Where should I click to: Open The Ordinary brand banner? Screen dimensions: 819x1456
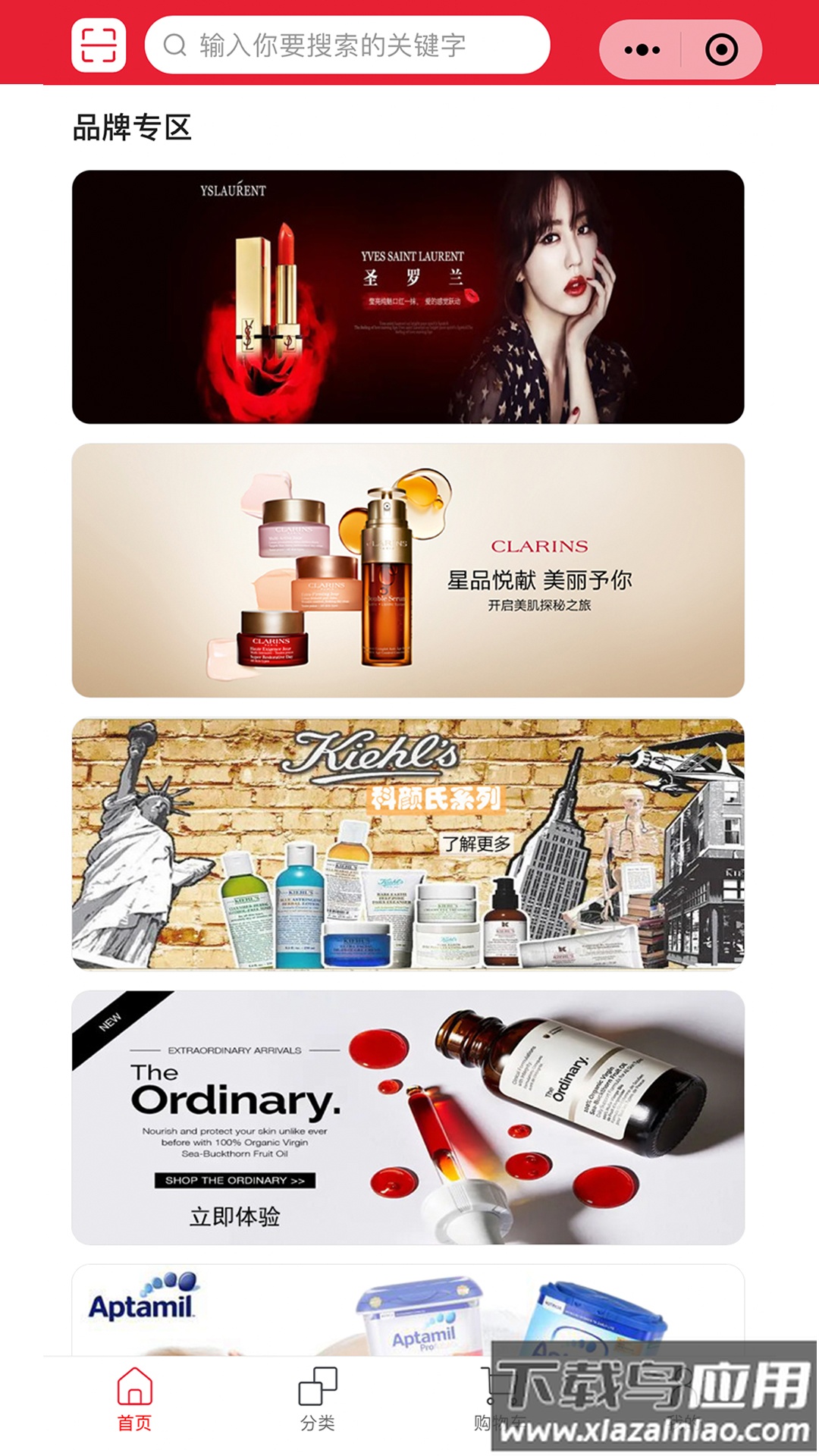pyautogui.click(x=408, y=1117)
